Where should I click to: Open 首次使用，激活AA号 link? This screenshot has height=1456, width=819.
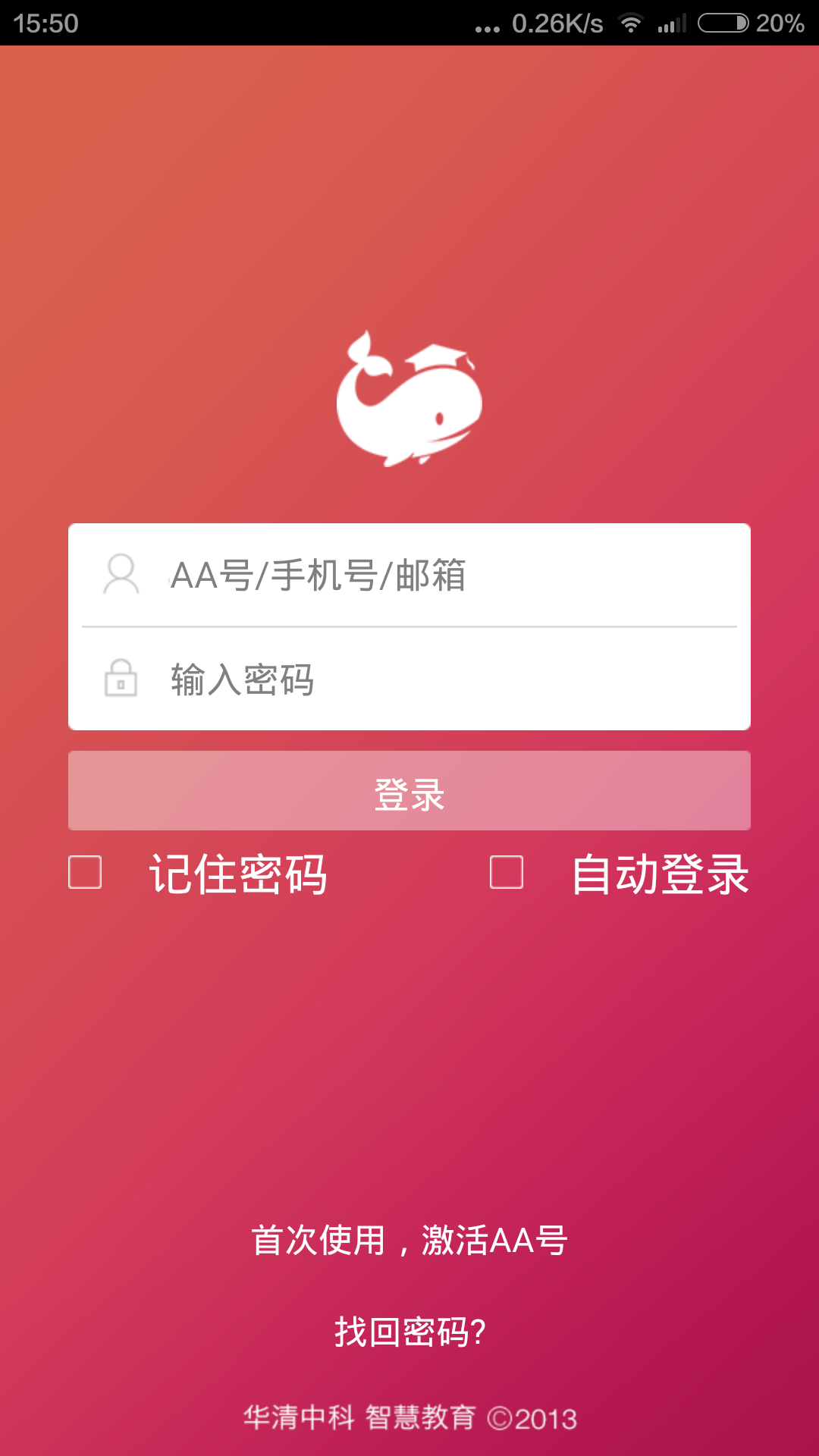[409, 1241]
